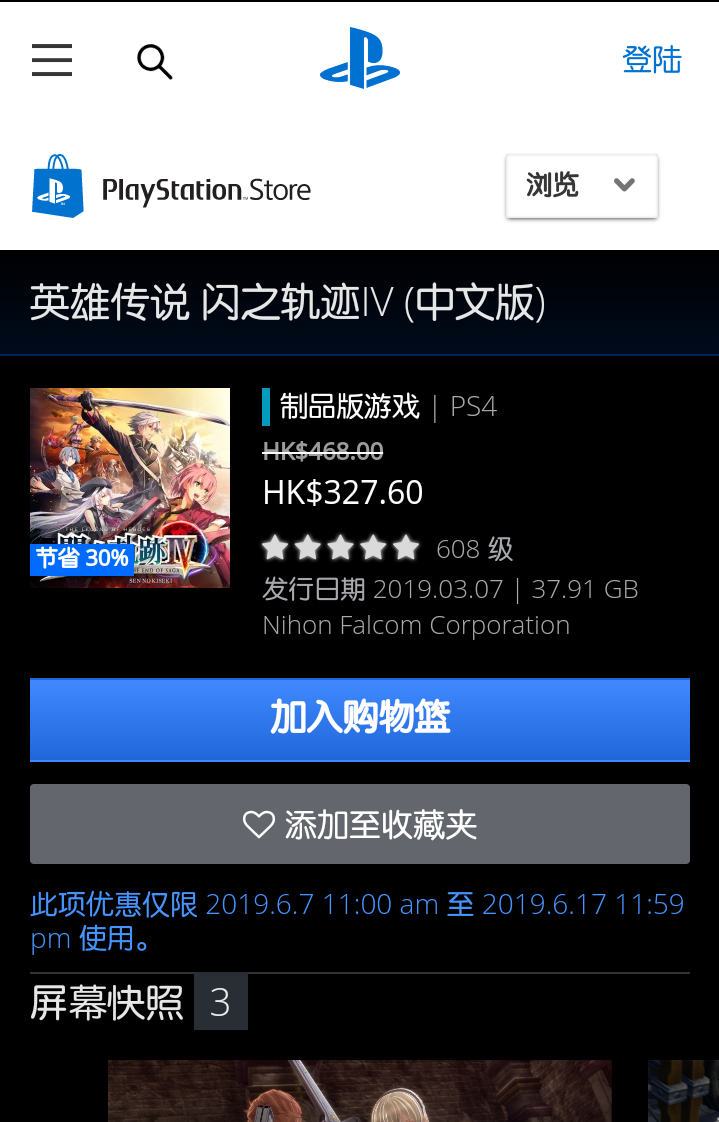Expand the 浏览 browse dropdown
719x1122 pixels.
(581, 186)
